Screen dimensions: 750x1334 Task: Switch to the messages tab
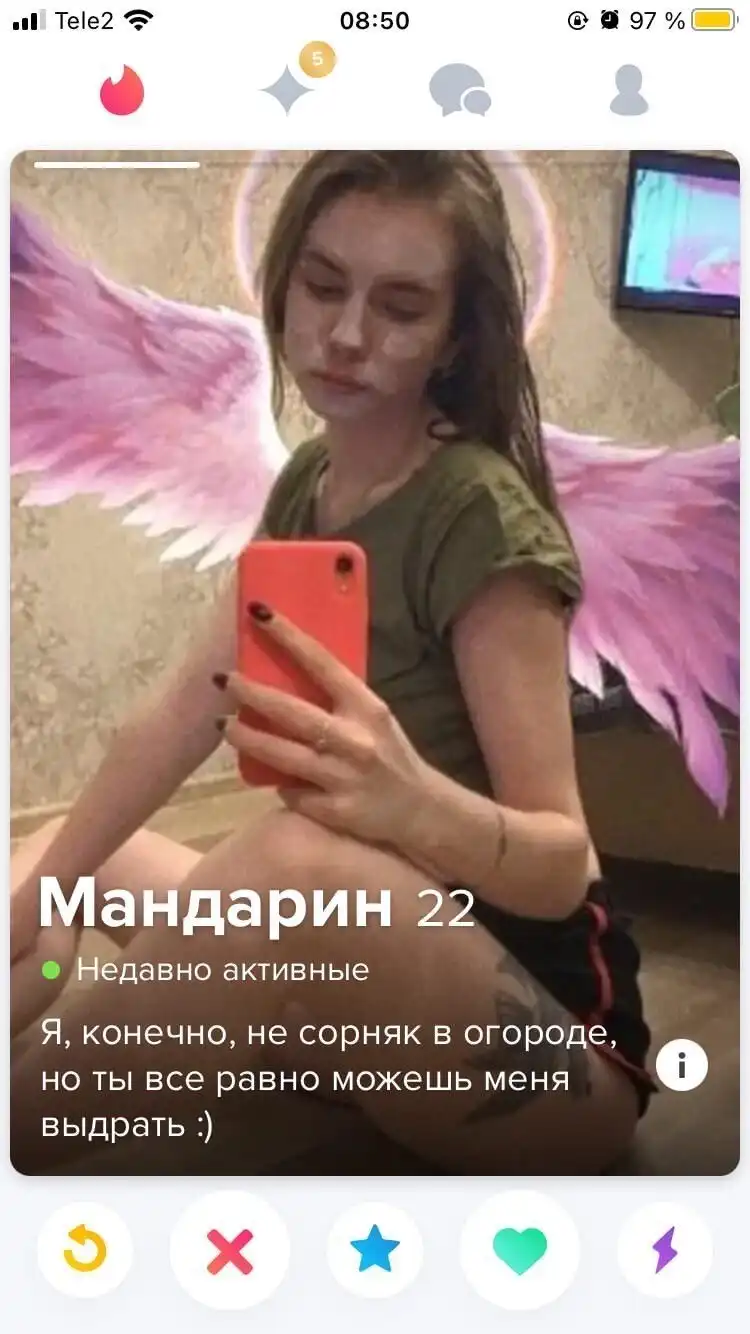(459, 91)
